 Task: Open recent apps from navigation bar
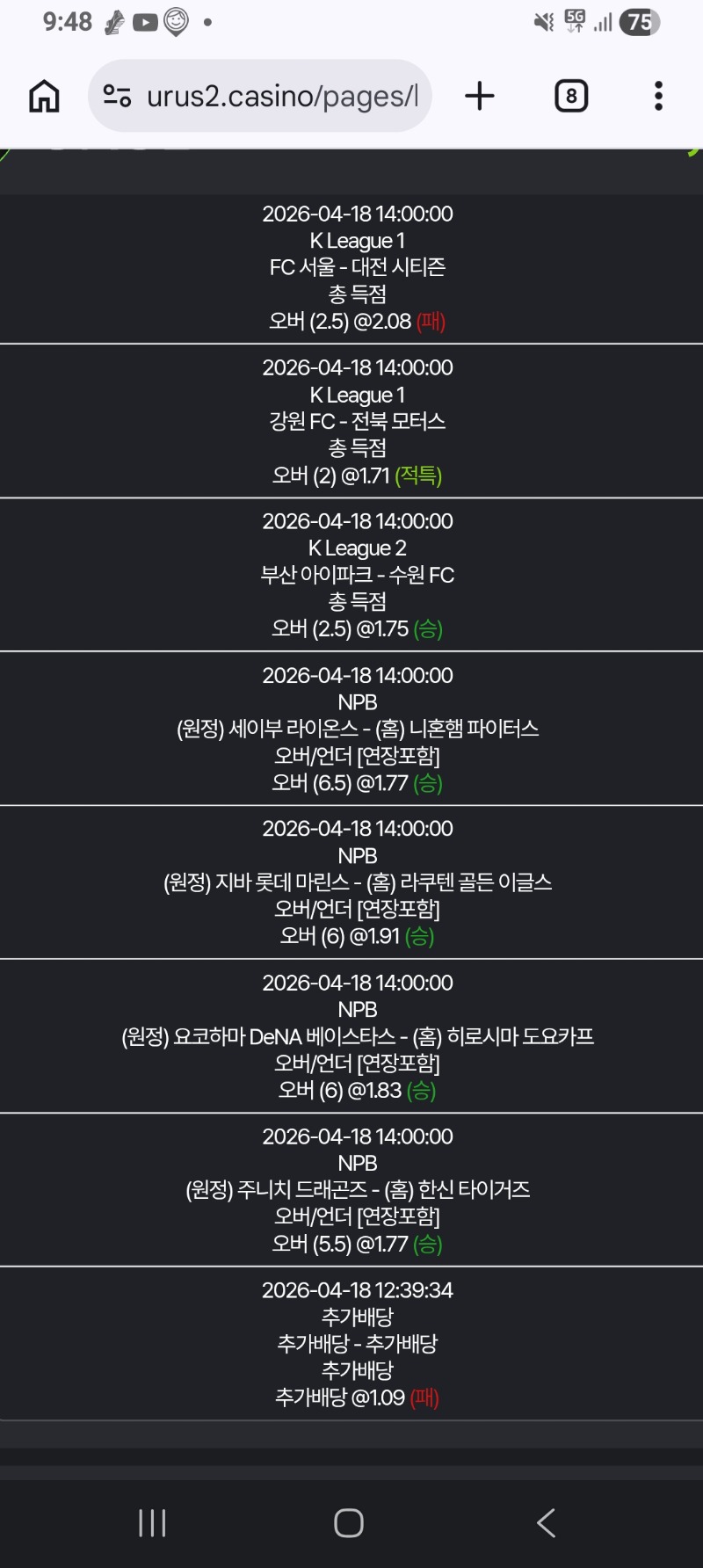(152, 1522)
